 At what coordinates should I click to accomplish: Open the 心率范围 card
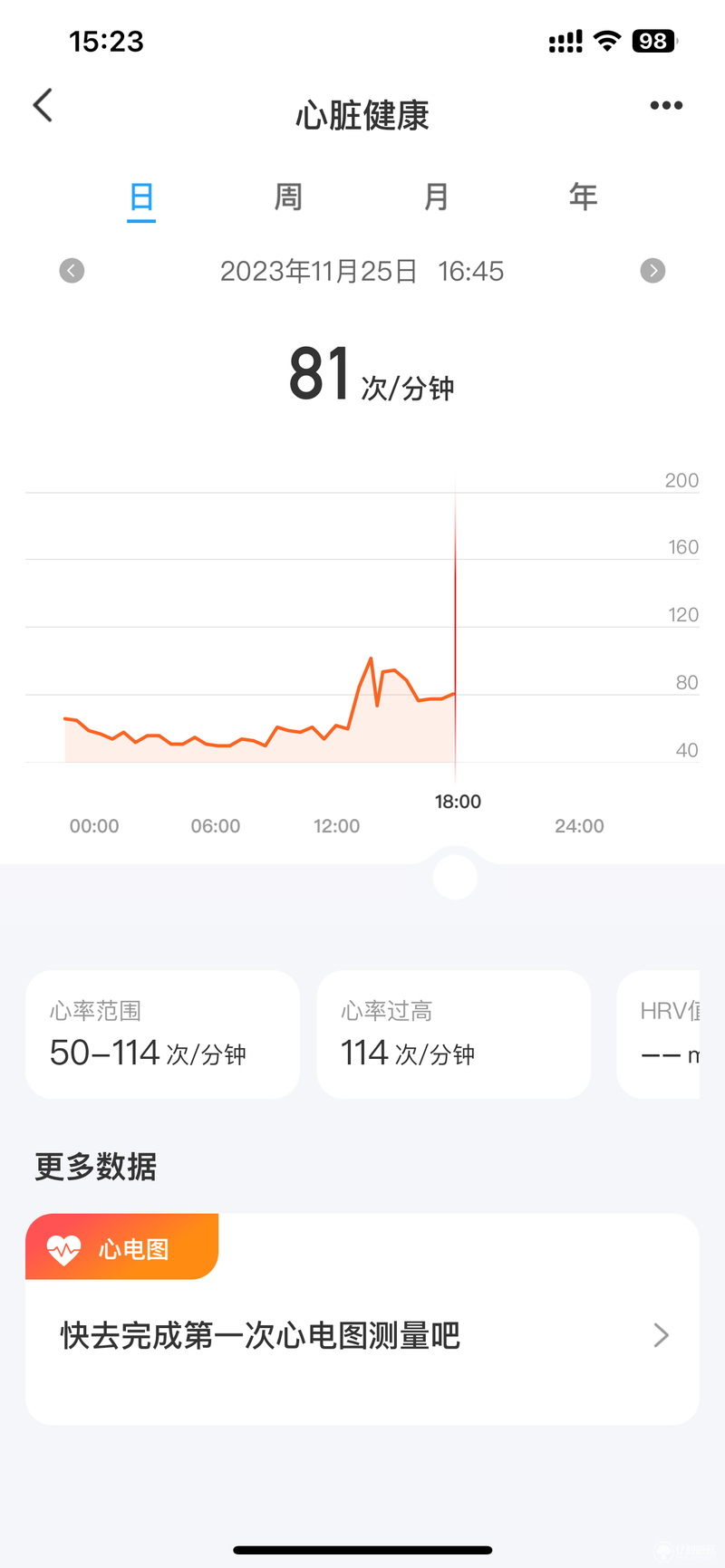pyautogui.click(x=162, y=1034)
